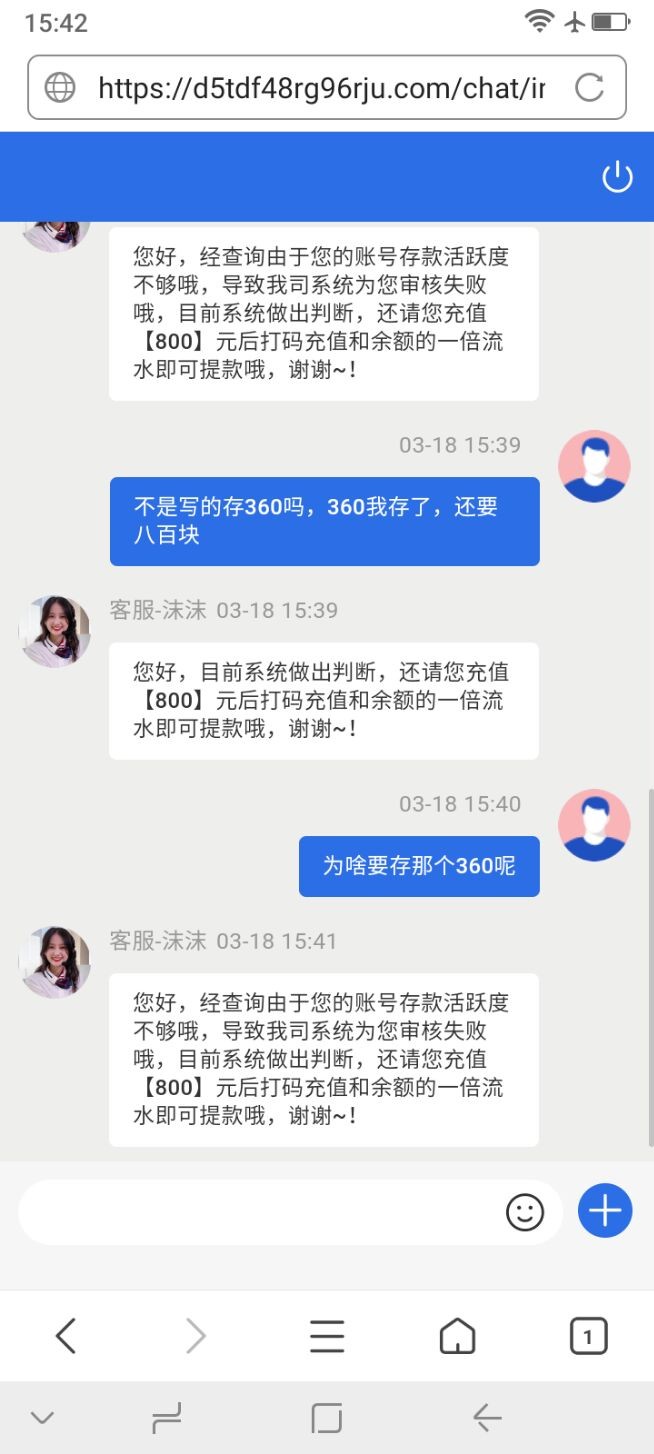Go to the browser home page
Viewport: 654px width, 1454px height.
tap(457, 1336)
